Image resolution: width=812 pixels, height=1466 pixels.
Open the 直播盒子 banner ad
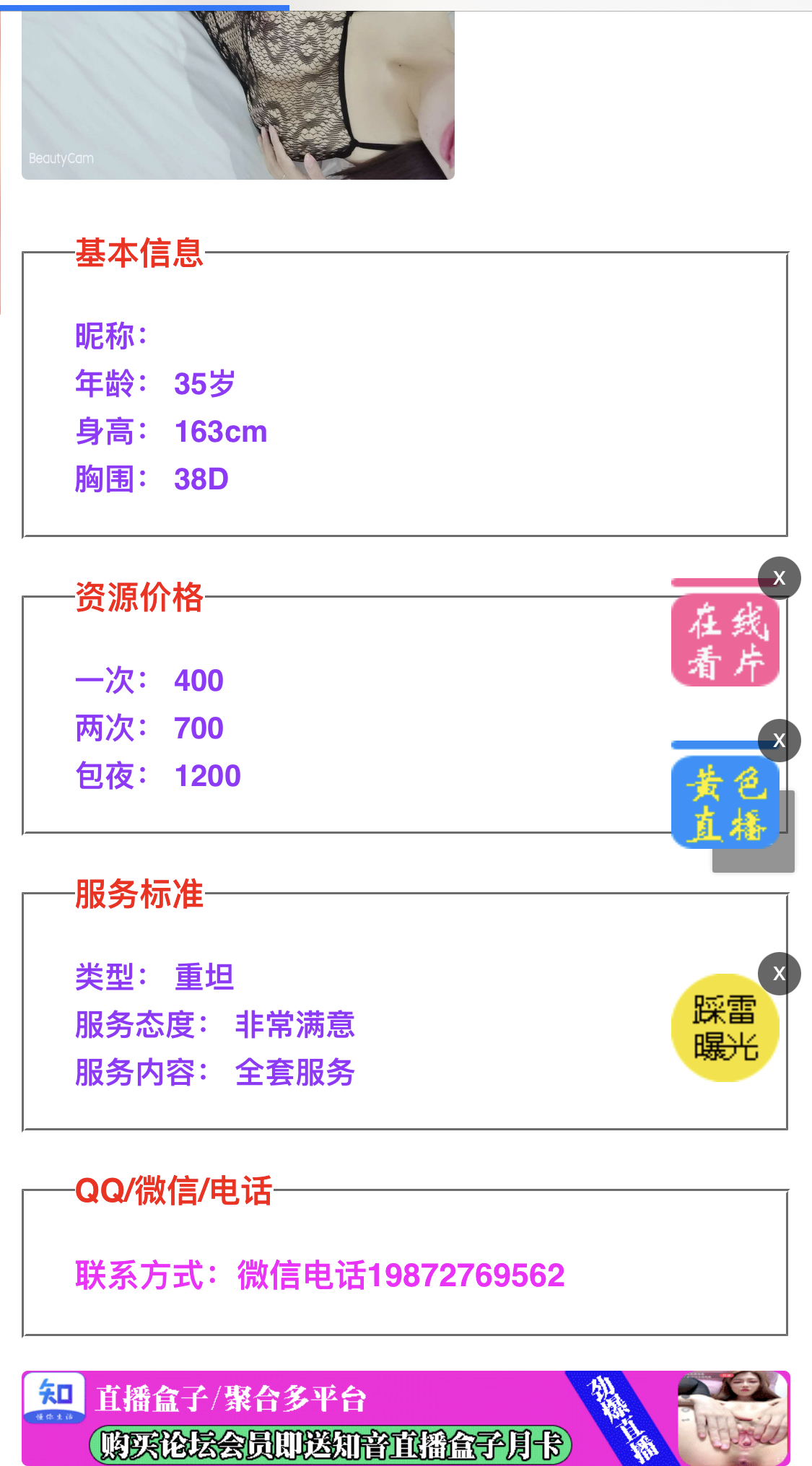pos(406,1418)
